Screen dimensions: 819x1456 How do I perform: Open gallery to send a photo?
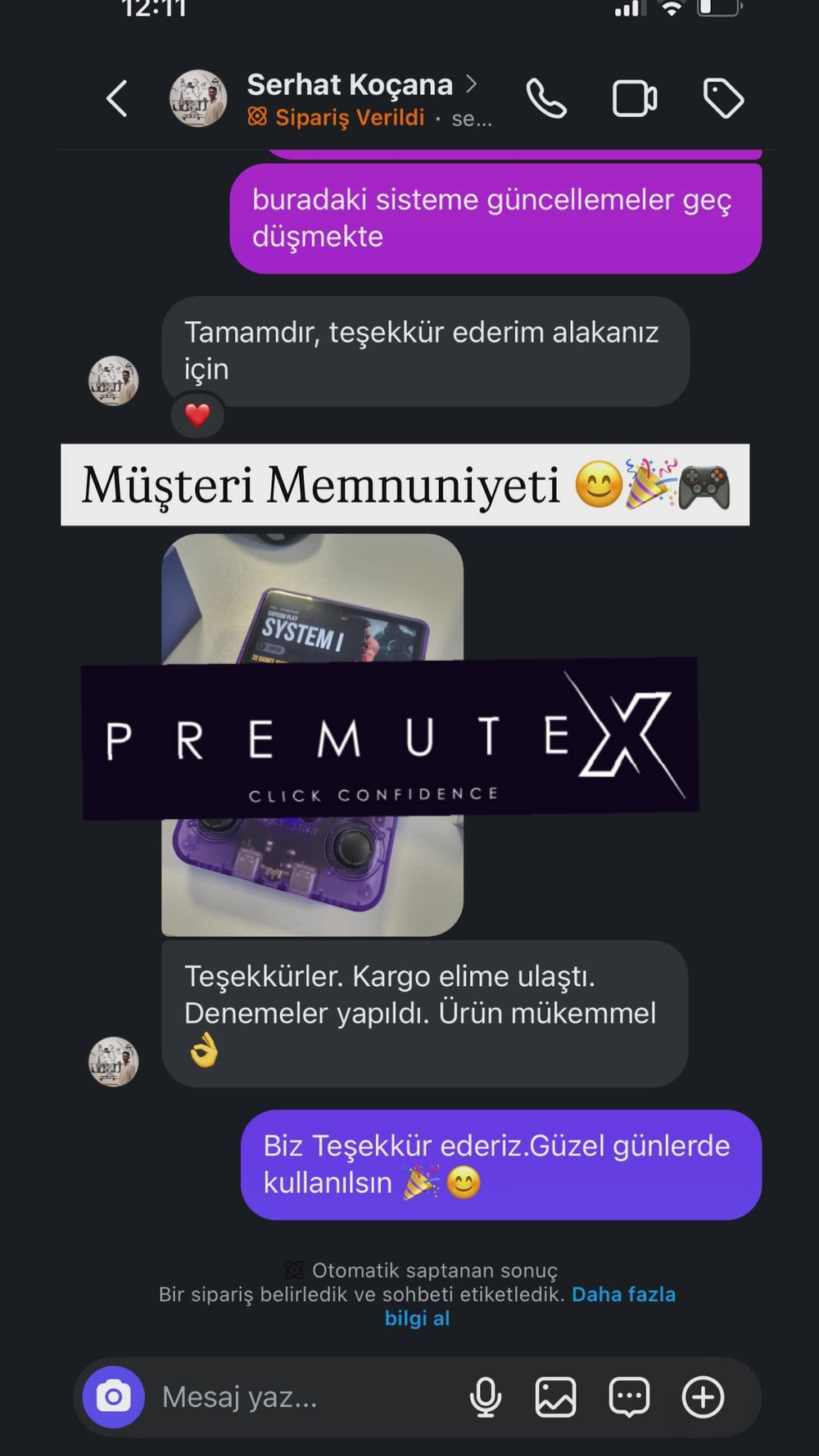tap(555, 1397)
